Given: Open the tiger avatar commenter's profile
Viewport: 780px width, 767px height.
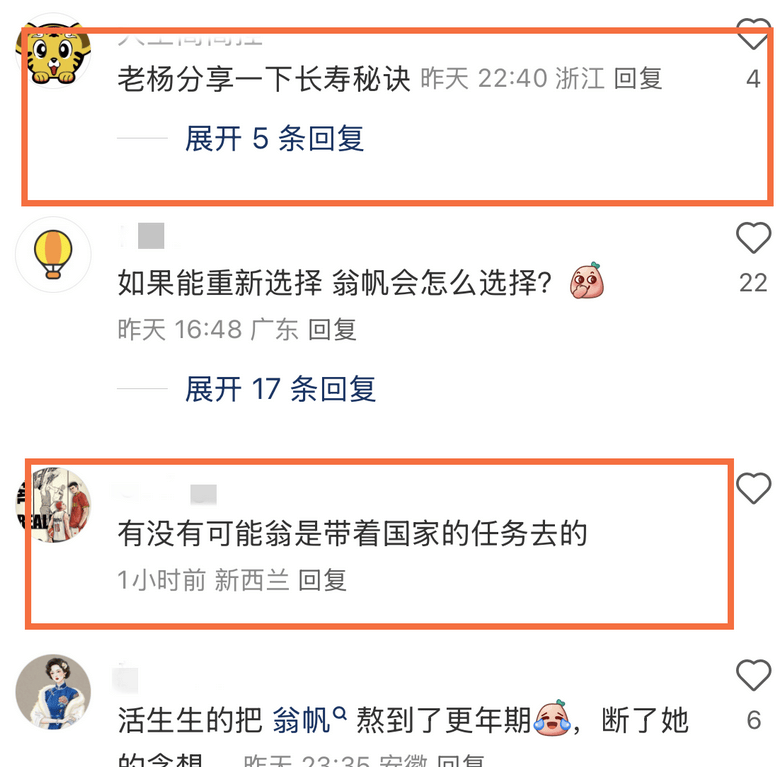Looking at the screenshot, I should (54, 54).
